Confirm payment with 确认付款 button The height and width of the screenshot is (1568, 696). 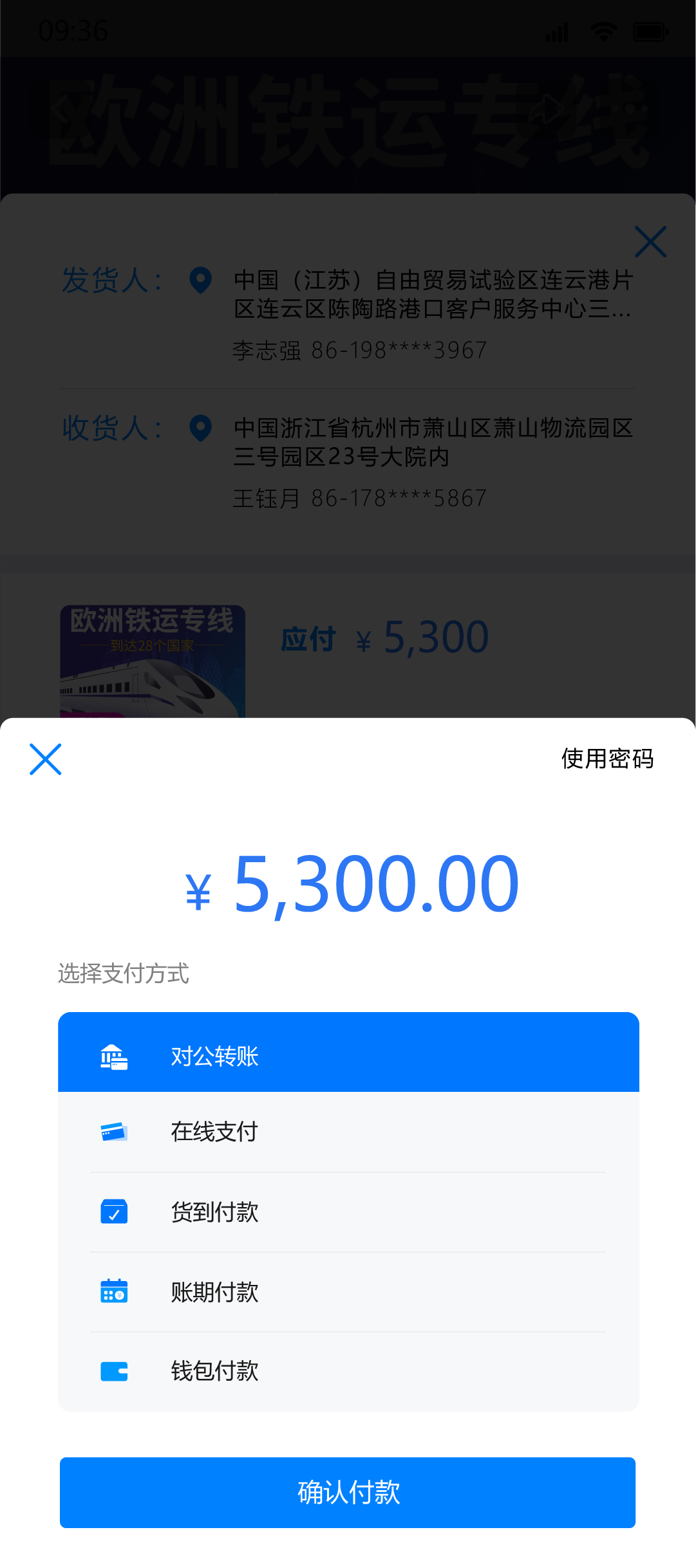pos(348,1493)
